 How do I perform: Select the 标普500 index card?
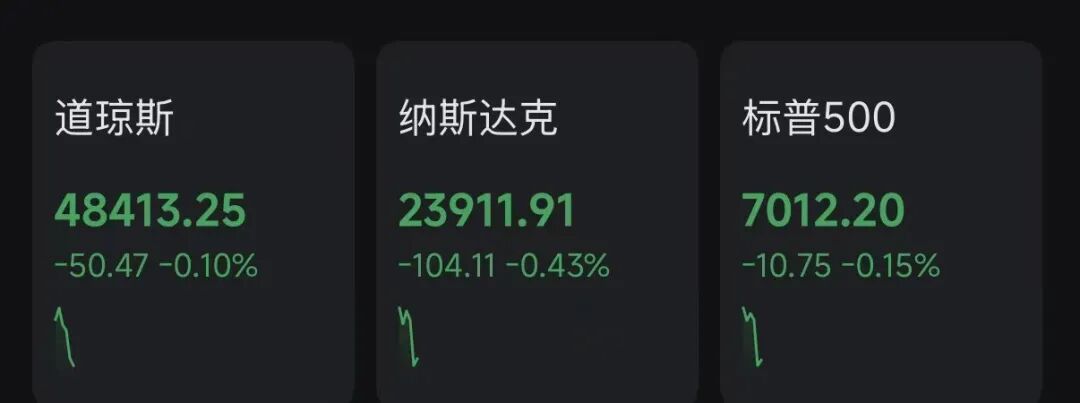coord(880,222)
